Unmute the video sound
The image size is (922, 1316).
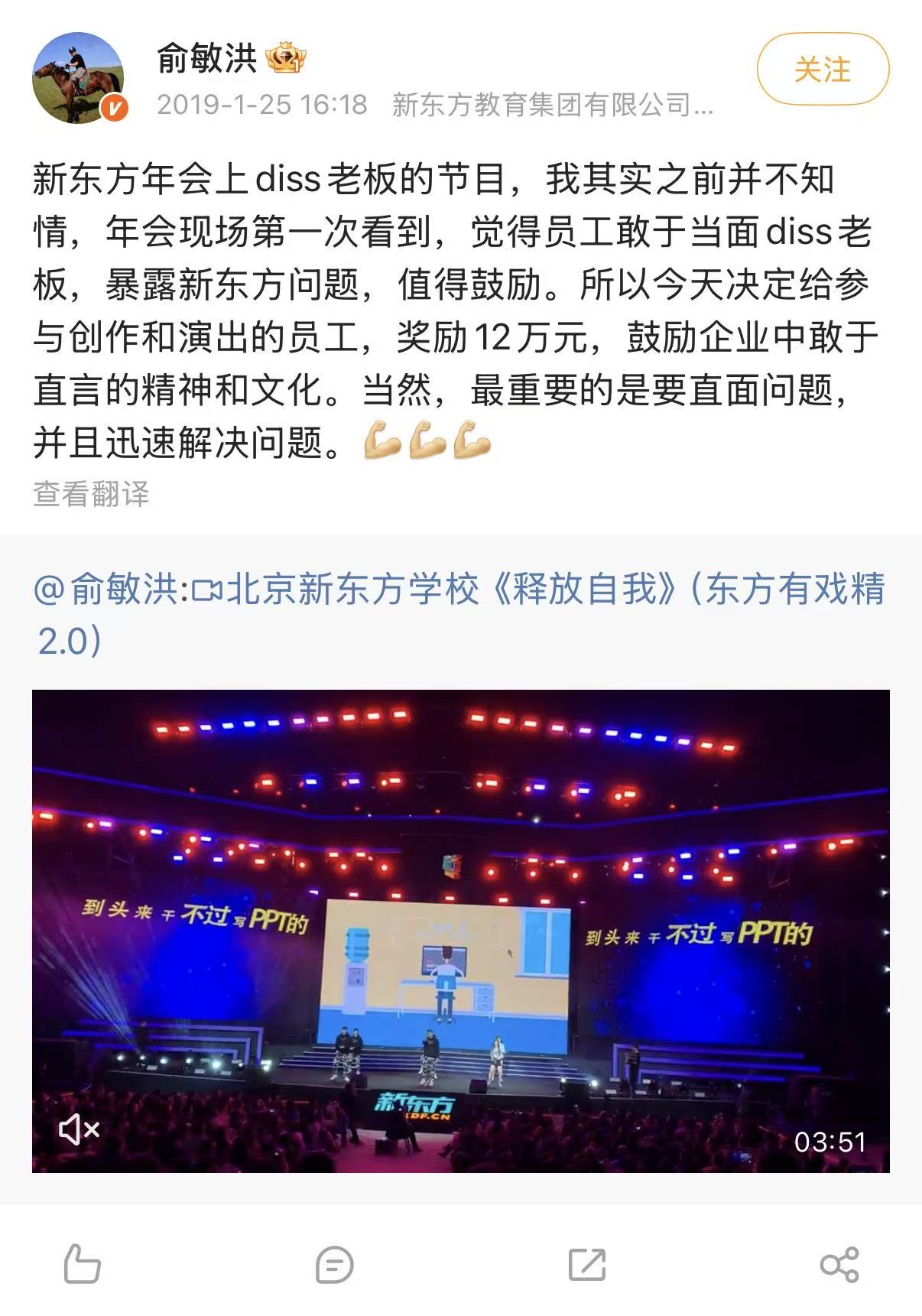click(x=79, y=1129)
